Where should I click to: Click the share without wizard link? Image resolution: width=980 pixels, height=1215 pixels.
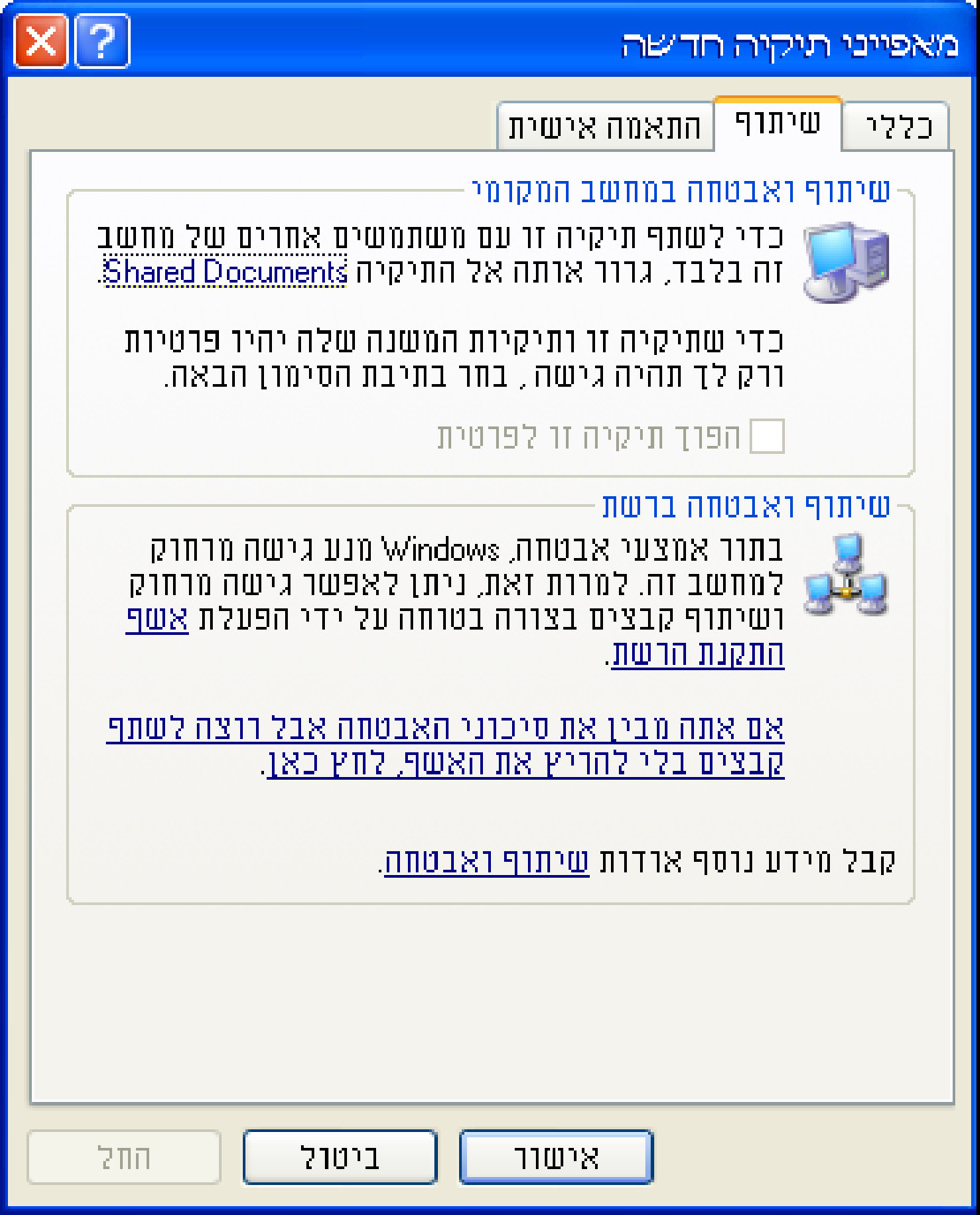pos(445,743)
